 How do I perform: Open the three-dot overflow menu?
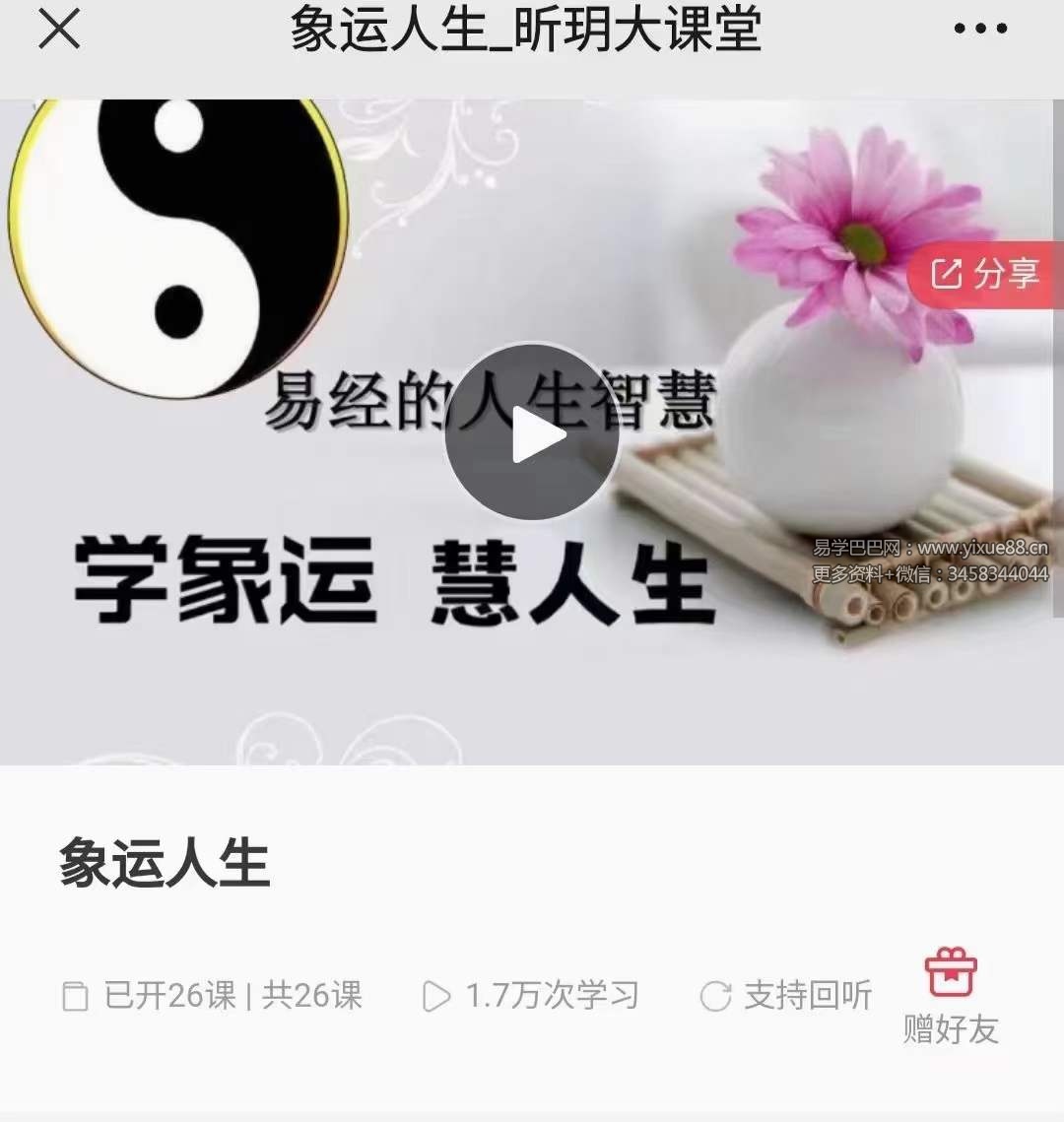tap(980, 29)
